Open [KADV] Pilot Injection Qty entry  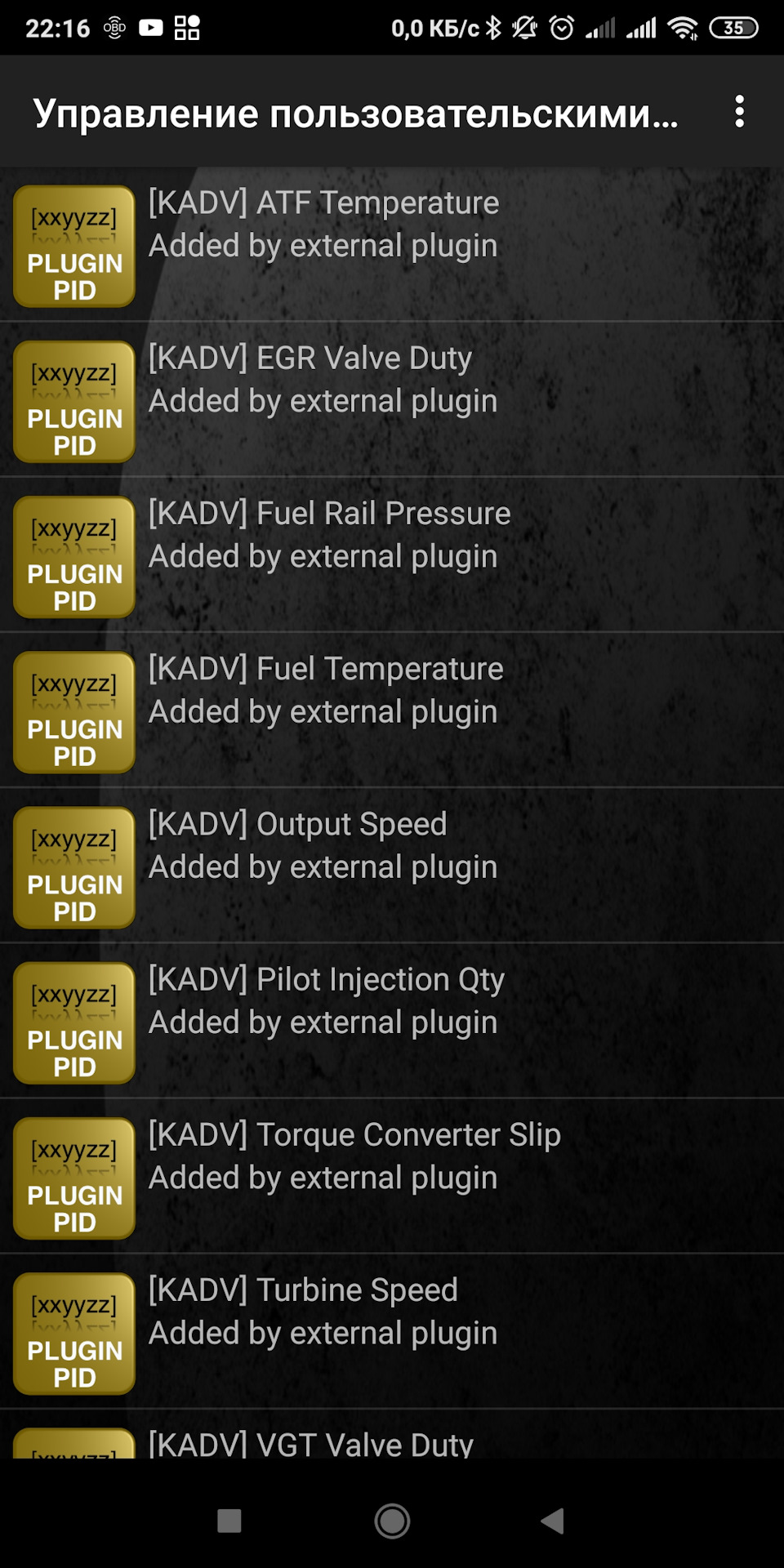click(392, 1020)
